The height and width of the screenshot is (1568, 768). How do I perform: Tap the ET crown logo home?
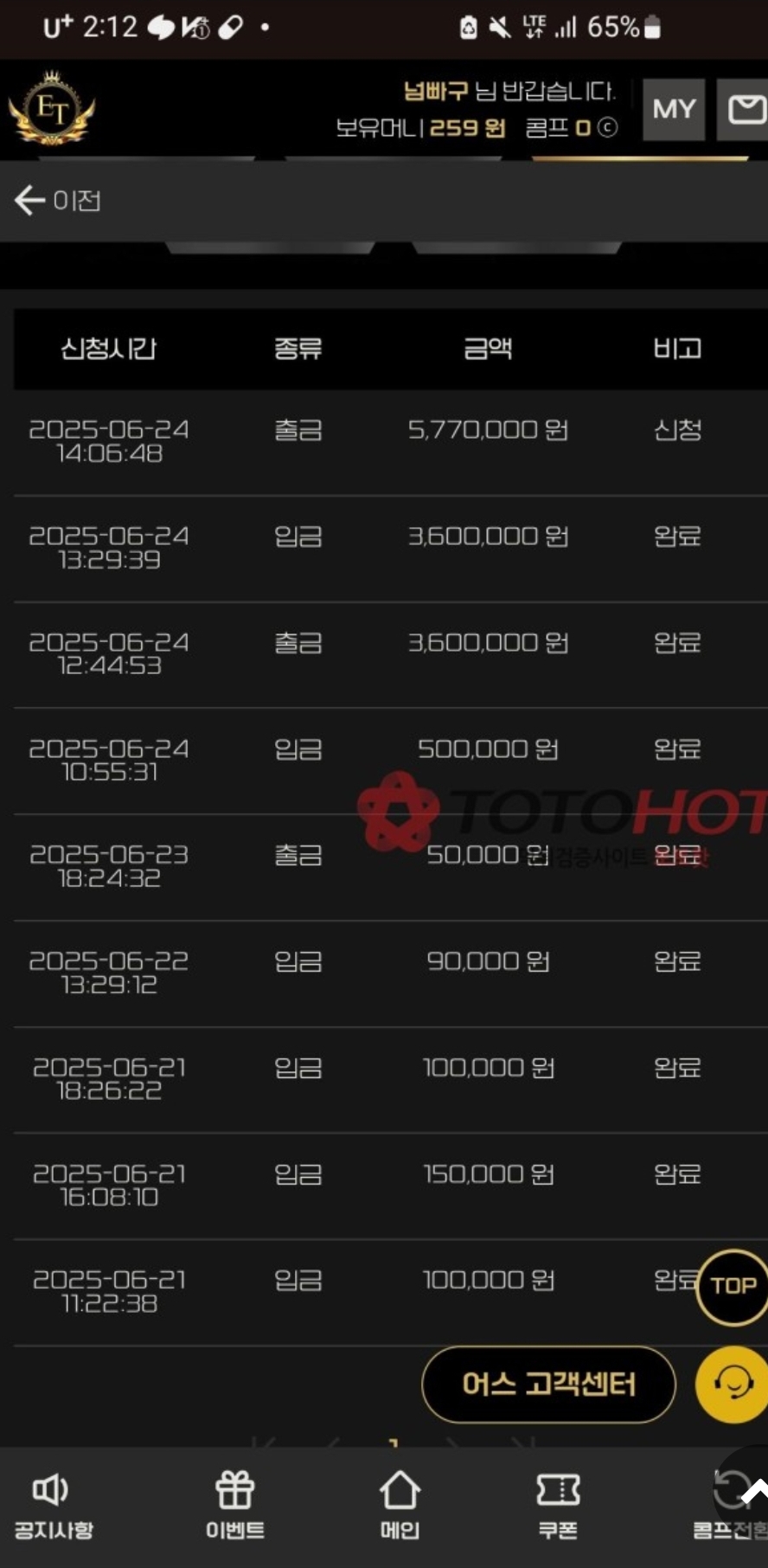[52, 109]
